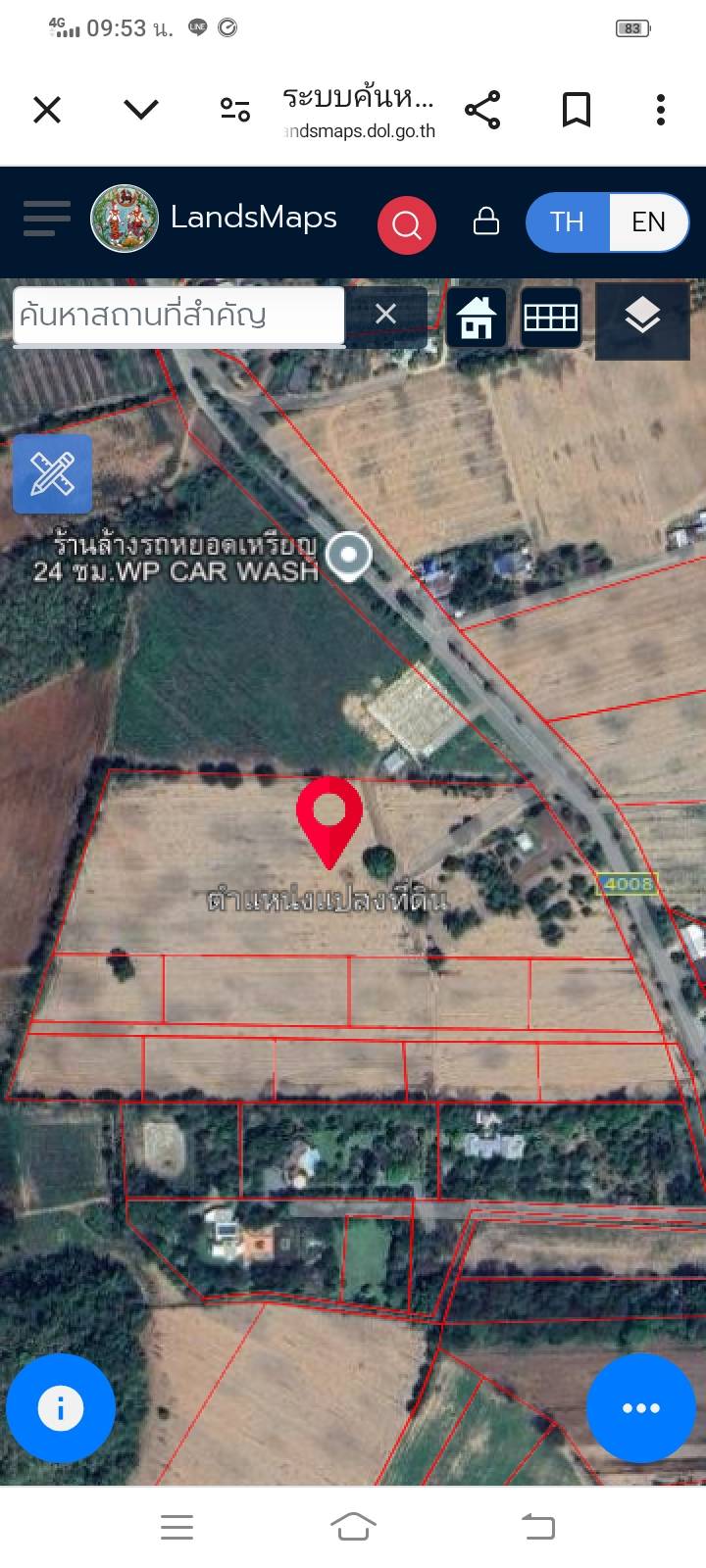
Task: Tap the red search button
Action: (x=406, y=224)
